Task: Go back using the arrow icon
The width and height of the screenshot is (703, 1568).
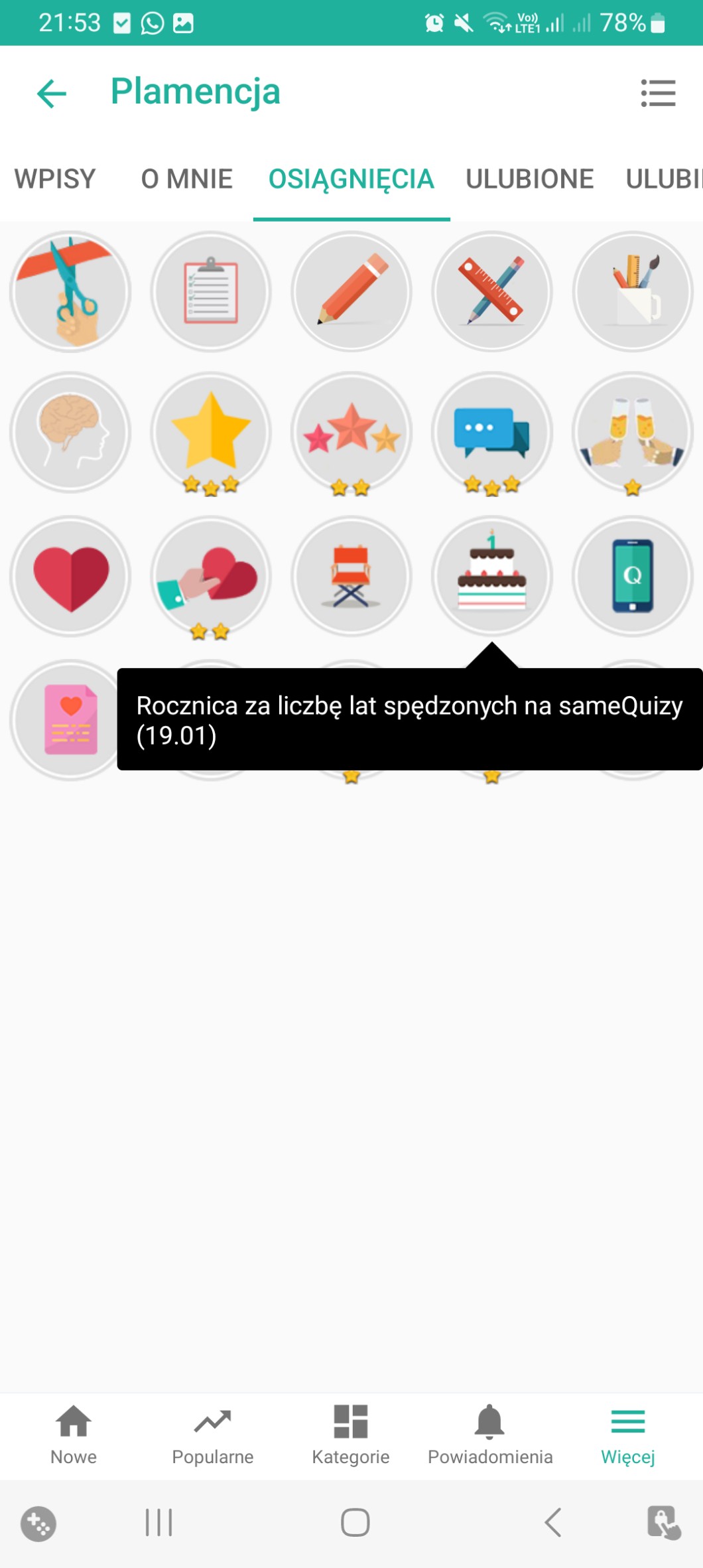Action: tap(52, 93)
